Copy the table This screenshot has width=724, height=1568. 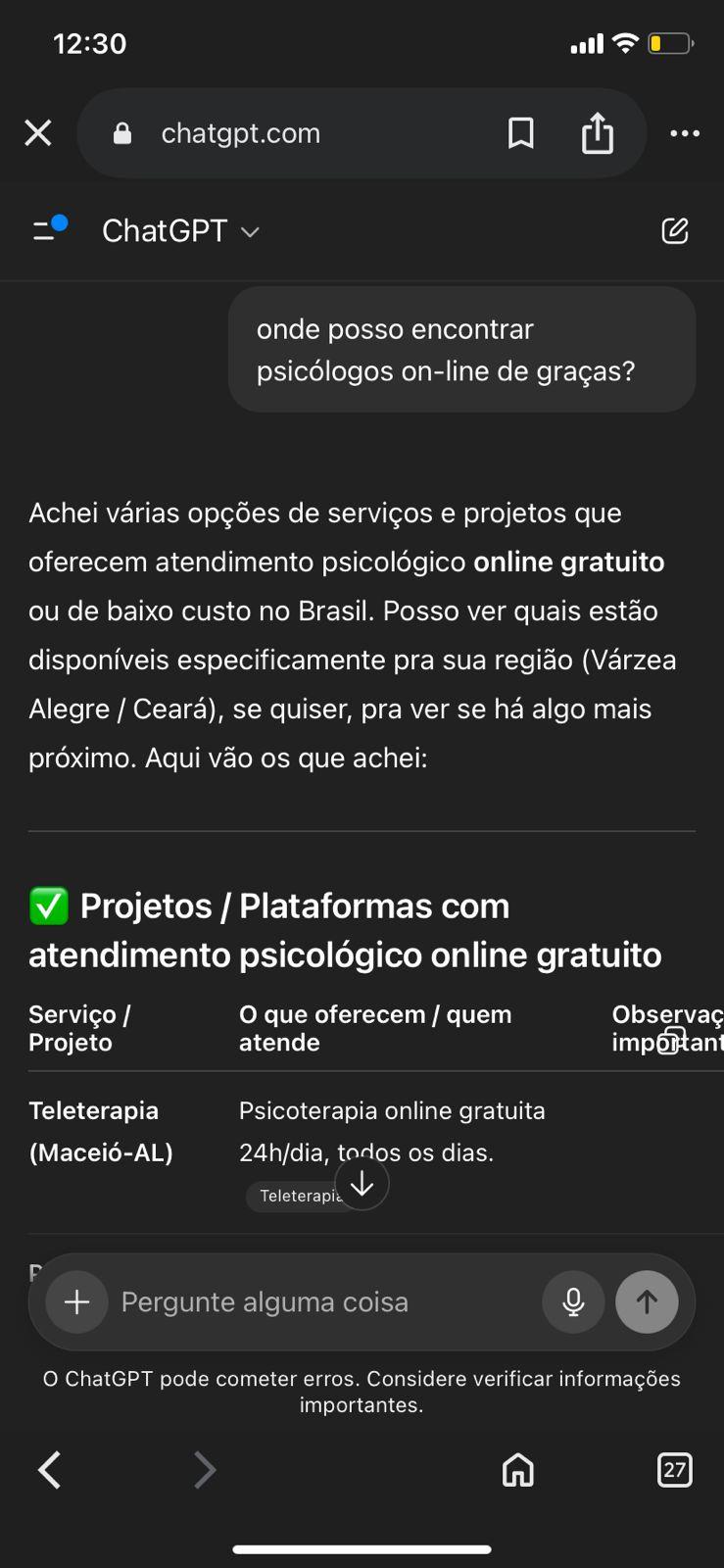coord(672,1040)
